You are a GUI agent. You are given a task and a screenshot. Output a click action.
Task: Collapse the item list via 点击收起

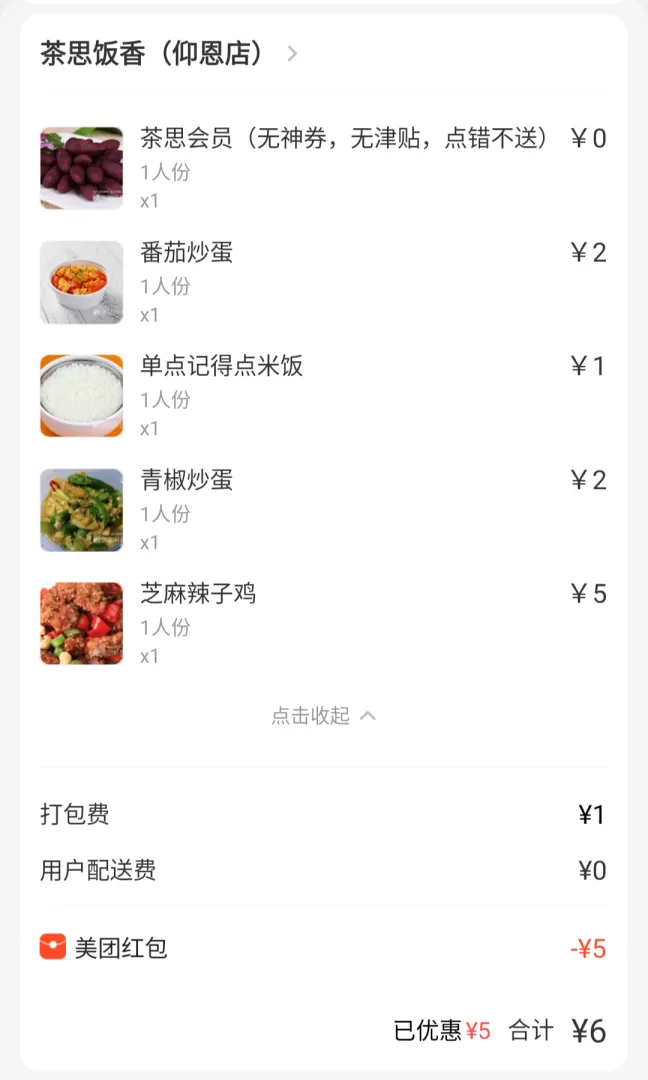click(323, 716)
